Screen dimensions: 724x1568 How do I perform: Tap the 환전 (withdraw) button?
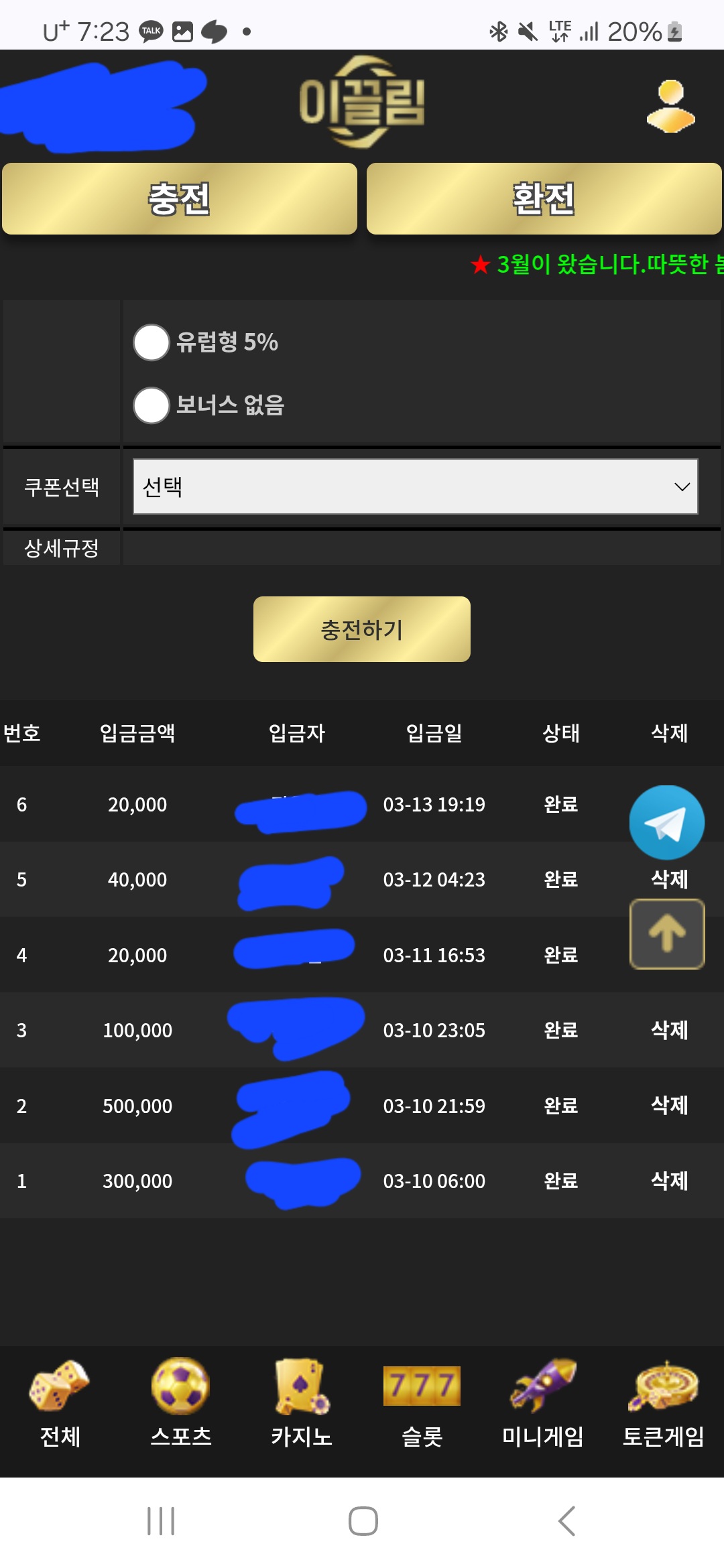point(544,199)
